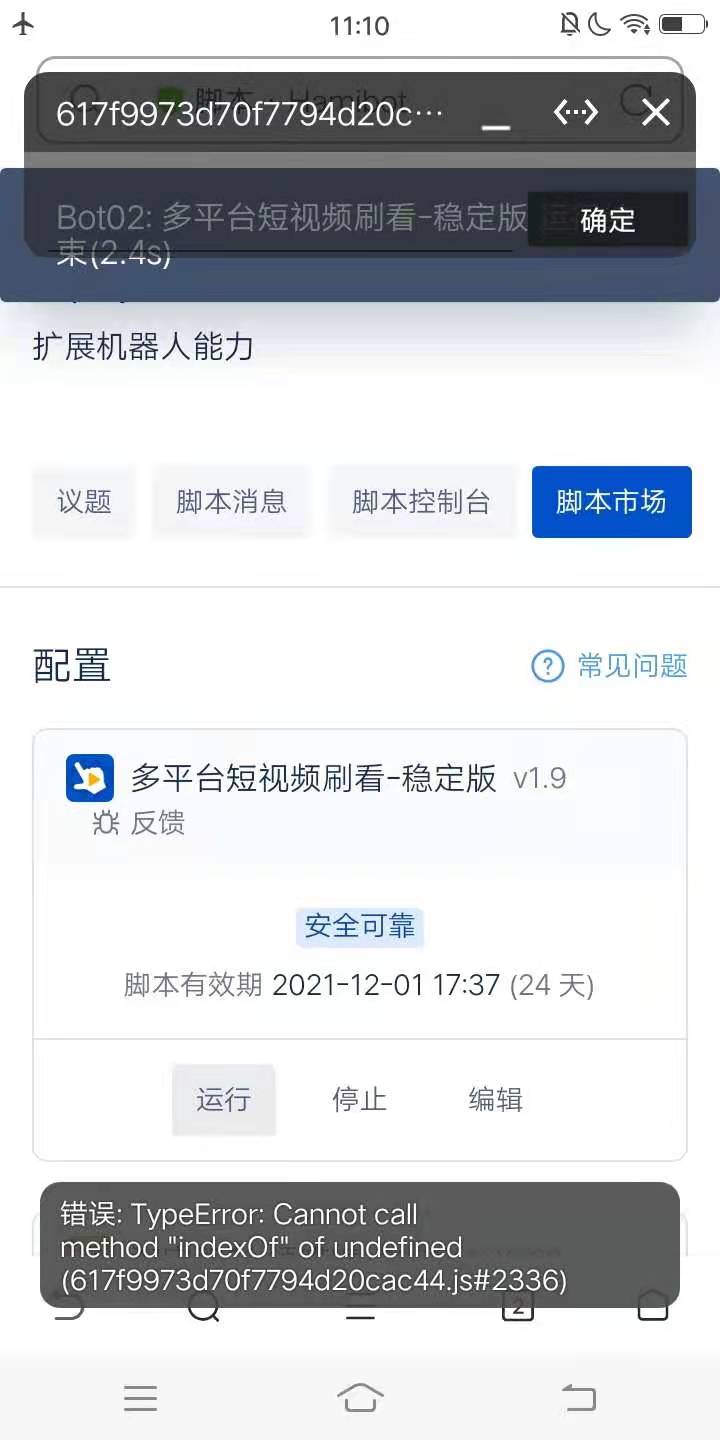
Task: Run the script with 运行
Action: click(223, 1100)
